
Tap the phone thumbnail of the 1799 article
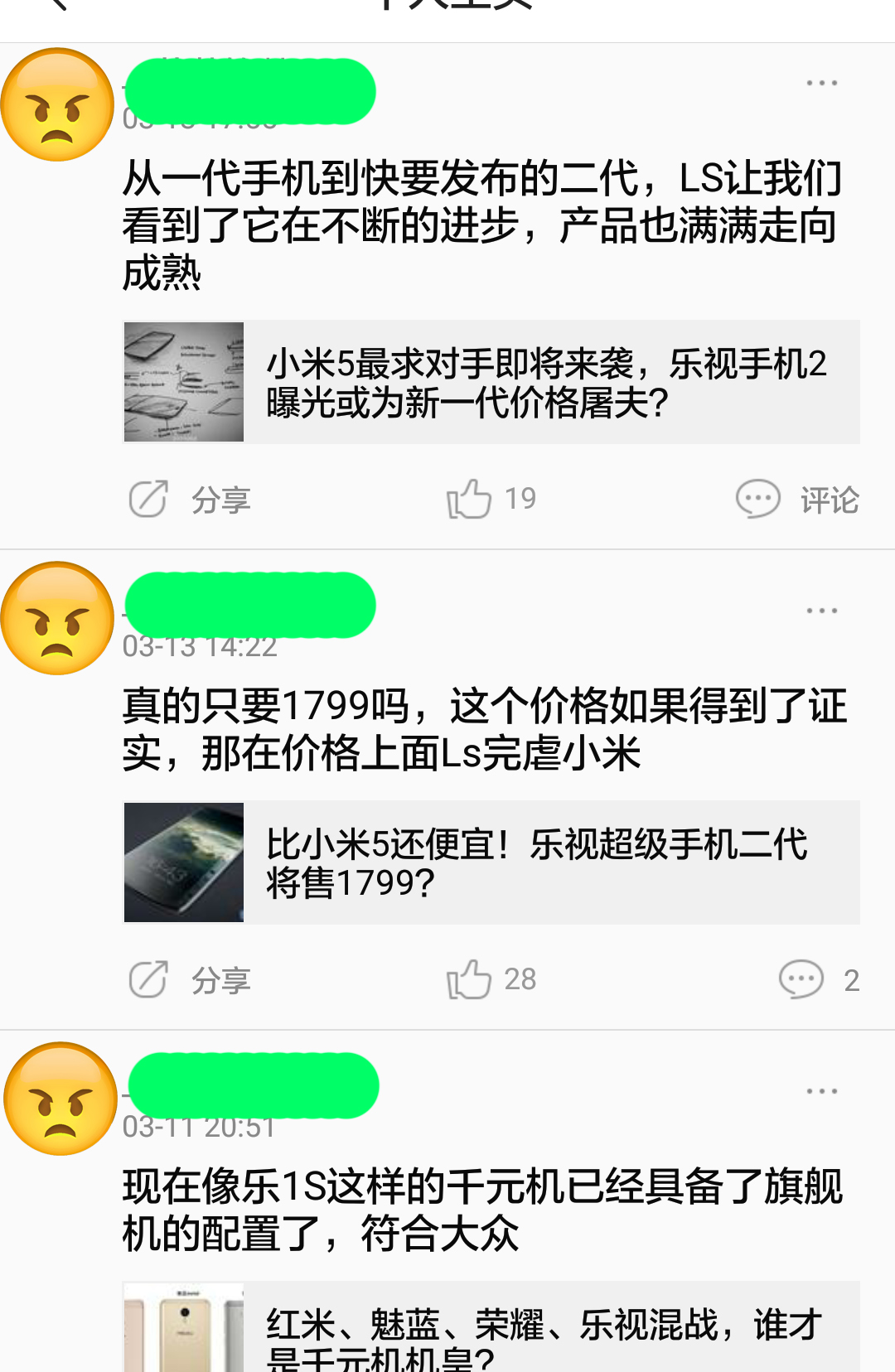182,862
